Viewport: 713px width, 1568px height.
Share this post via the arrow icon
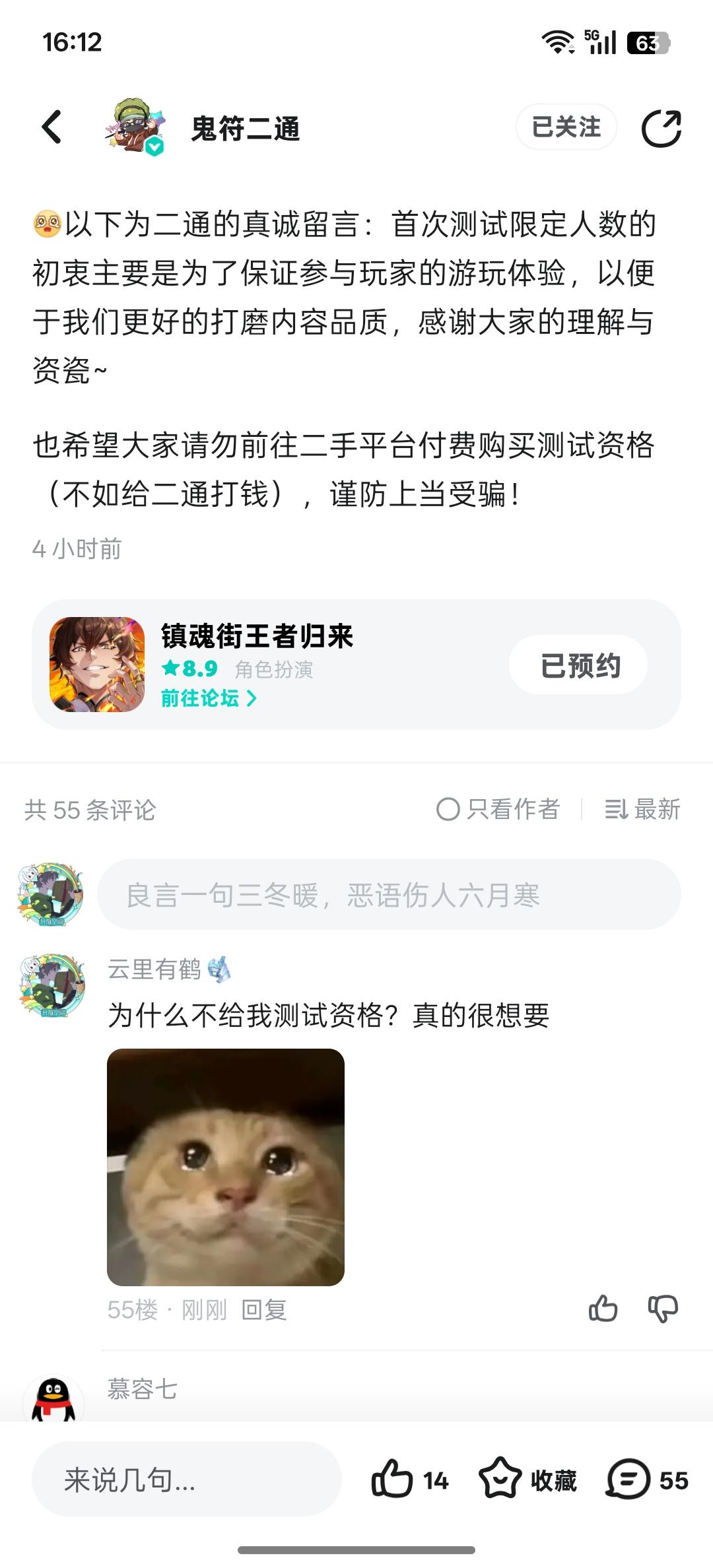coord(662,127)
